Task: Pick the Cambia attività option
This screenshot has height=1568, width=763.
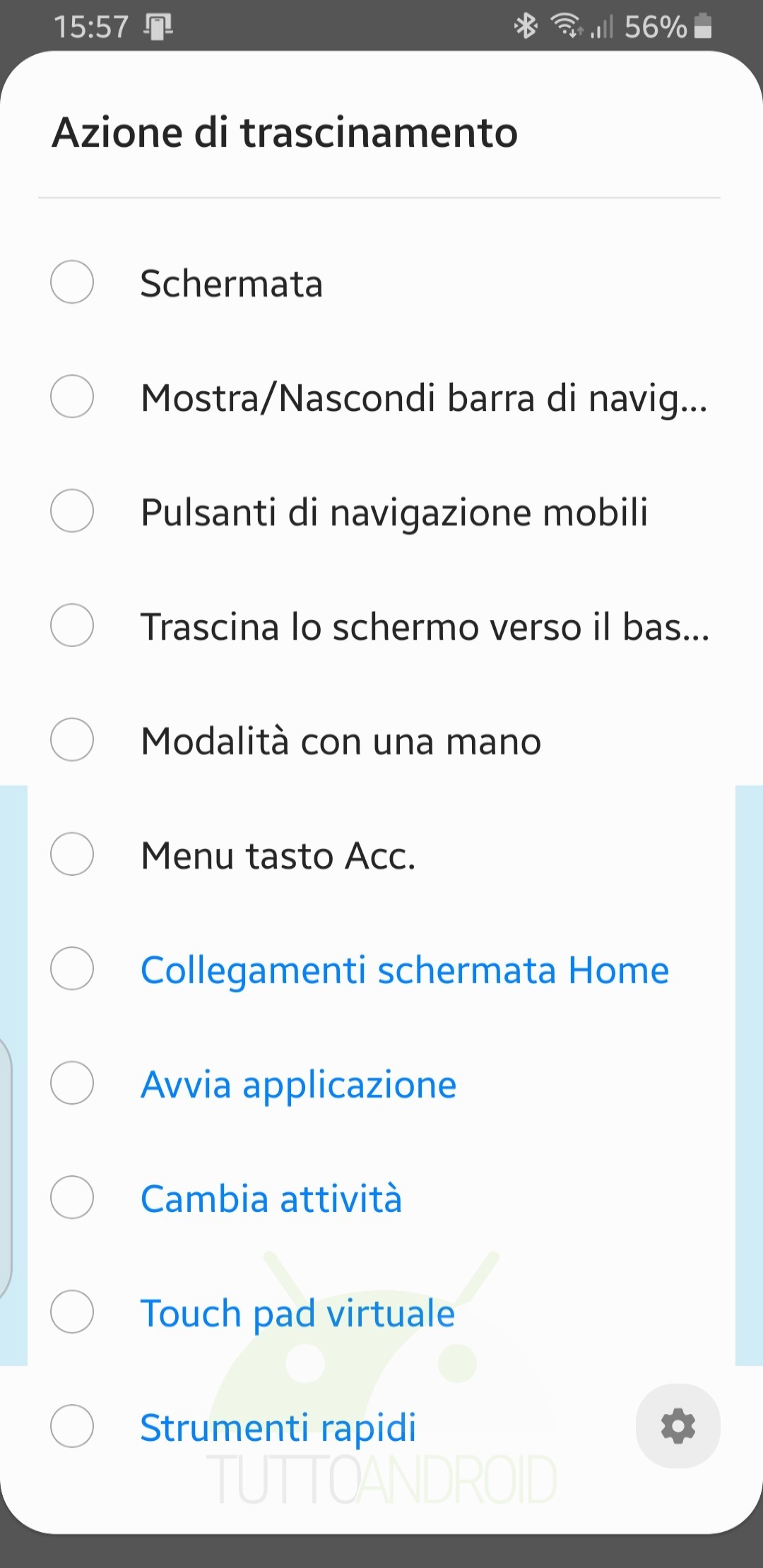Action: pyautogui.click(x=381, y=1198)
